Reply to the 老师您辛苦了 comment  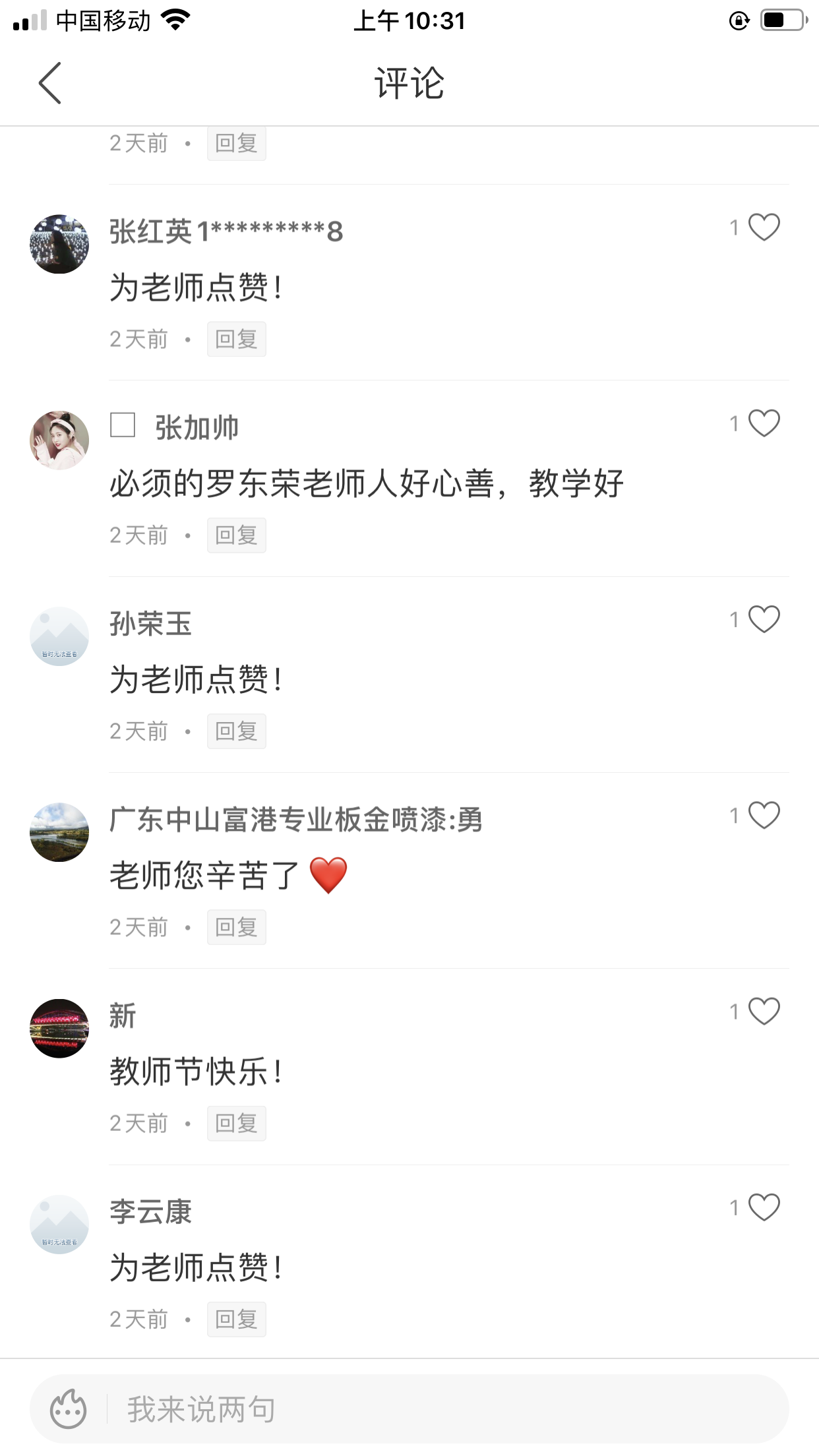point(236,927)
